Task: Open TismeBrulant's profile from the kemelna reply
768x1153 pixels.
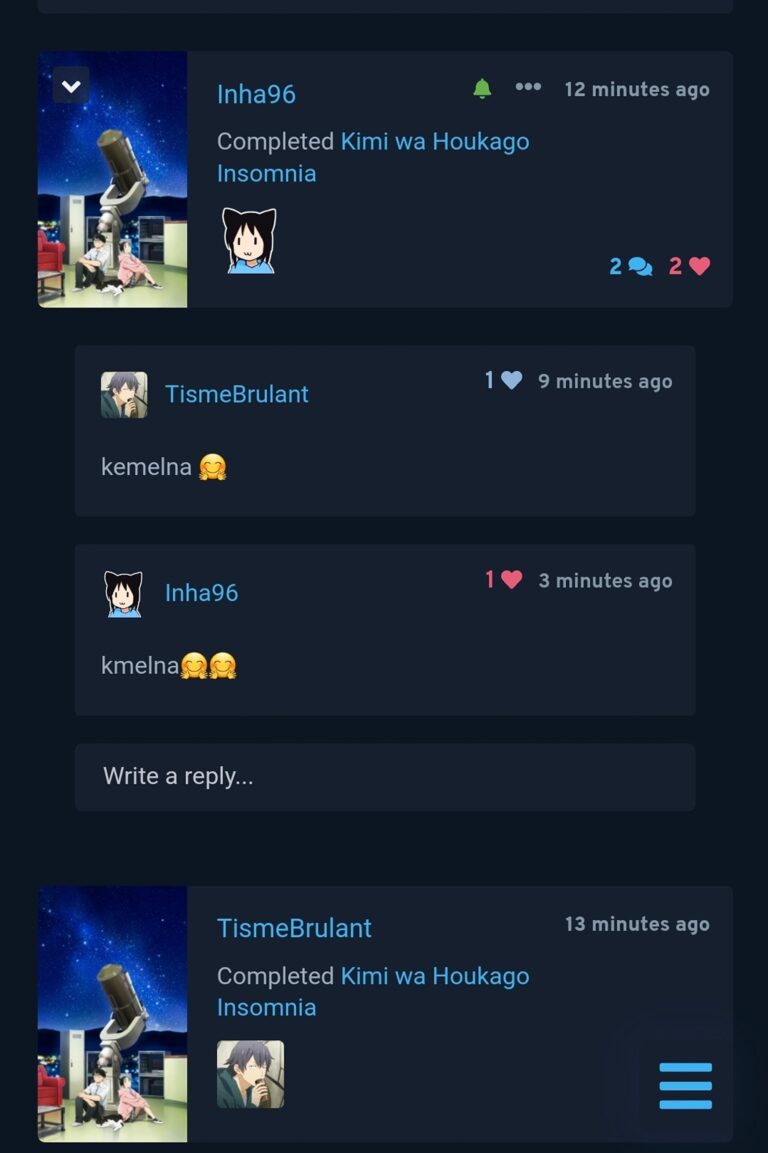Action: [x=236, y=394]
